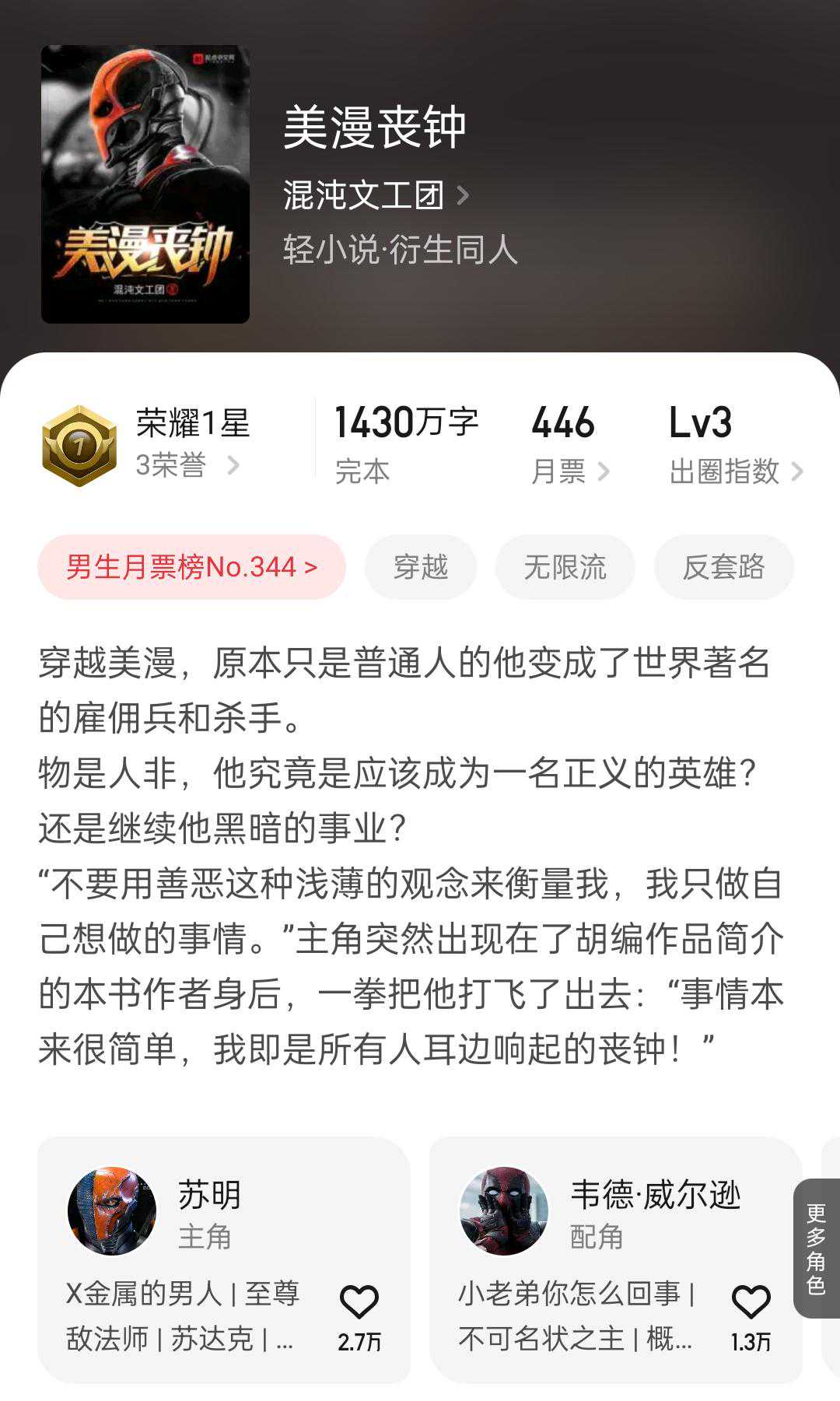View the 美漫丧钟 book cover
Viewport: 840px width, 1401px height.
[x=145, y=184]
